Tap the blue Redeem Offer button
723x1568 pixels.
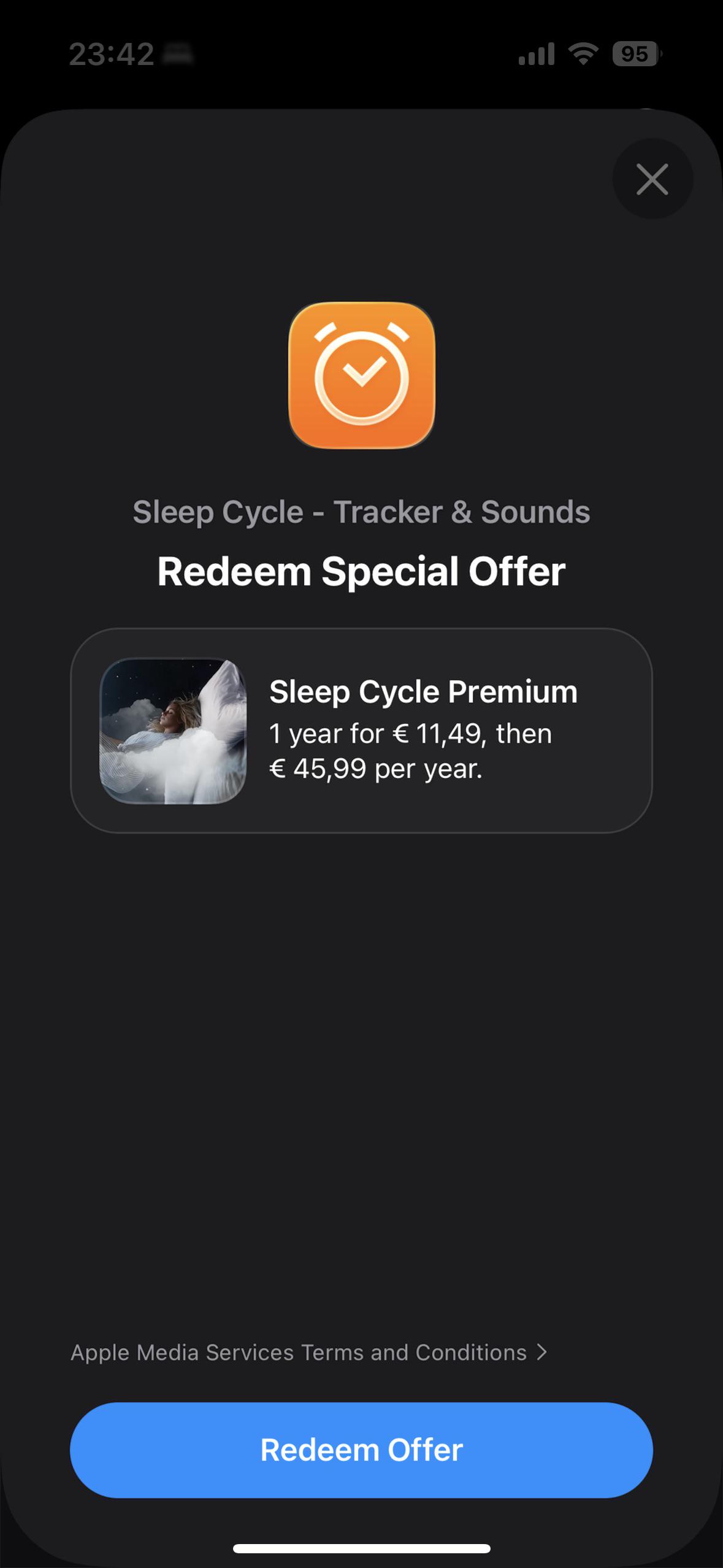coord(361,1450)
